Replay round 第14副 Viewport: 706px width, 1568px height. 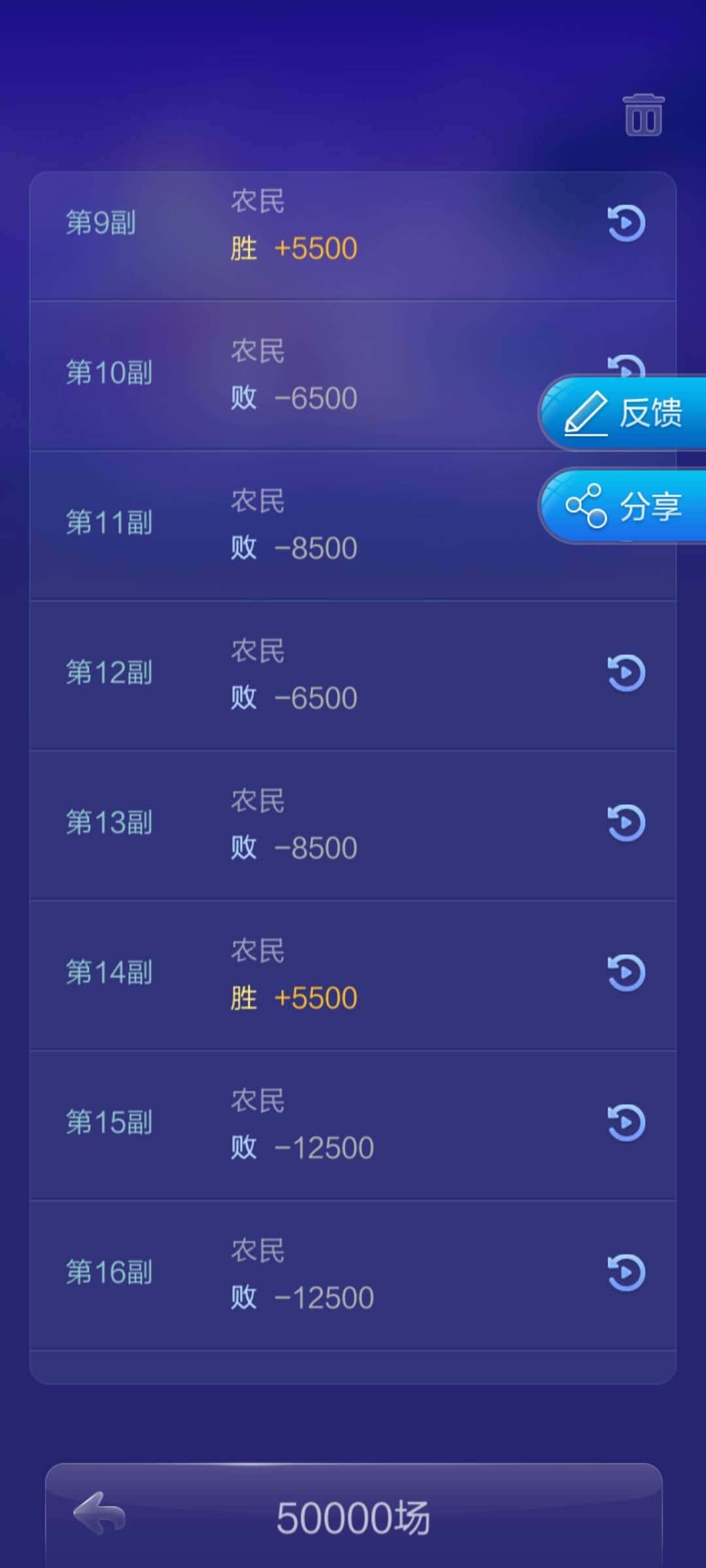(x=626, y=972)
